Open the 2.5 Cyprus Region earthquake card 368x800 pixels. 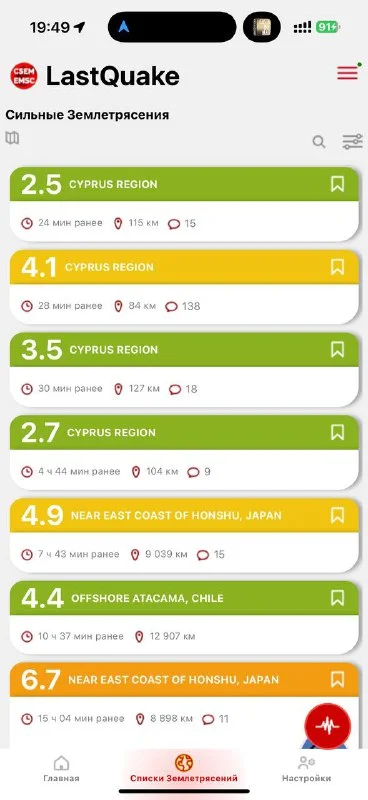[184, 204]
